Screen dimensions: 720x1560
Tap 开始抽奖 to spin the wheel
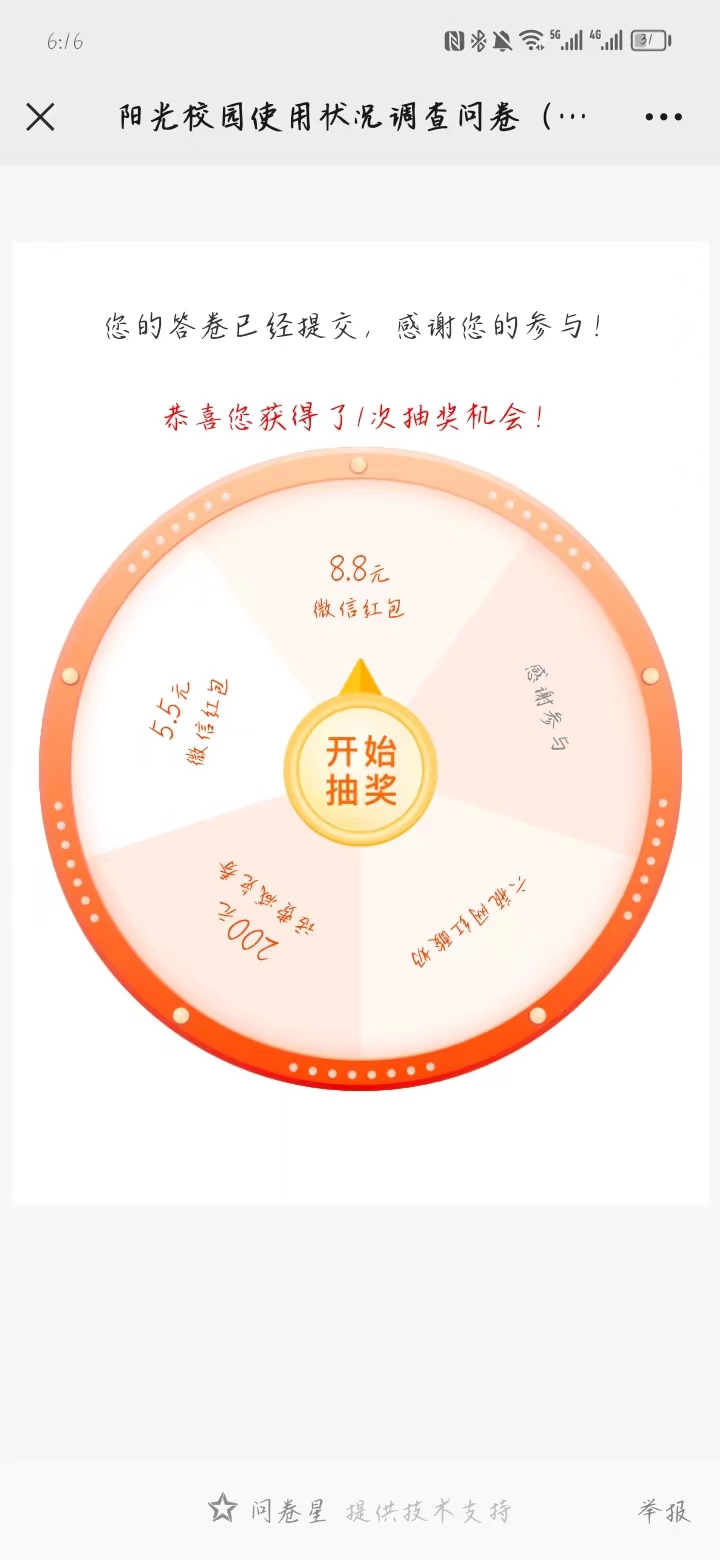(x=360, y=770)
